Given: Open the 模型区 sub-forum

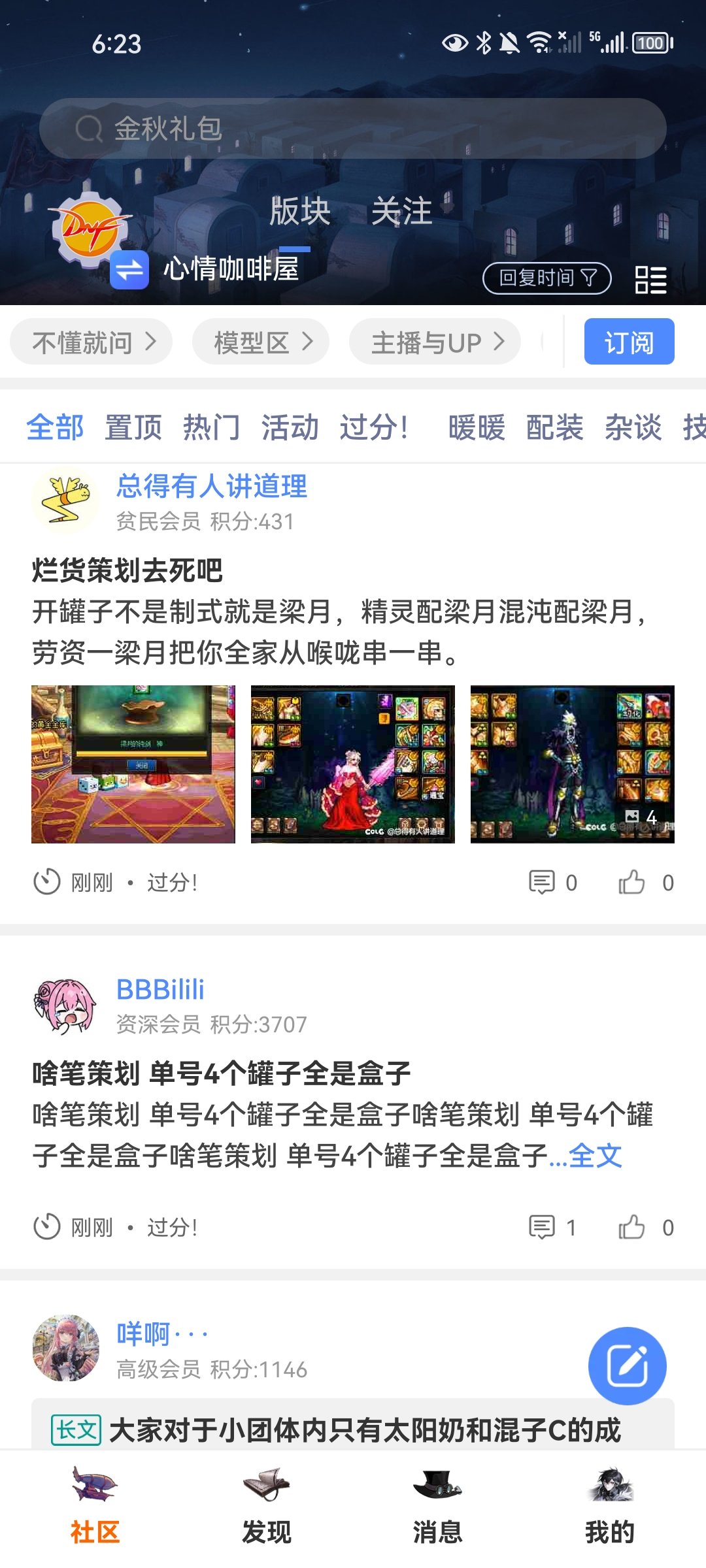Looking at the screenshot, I should click(261, 342).
